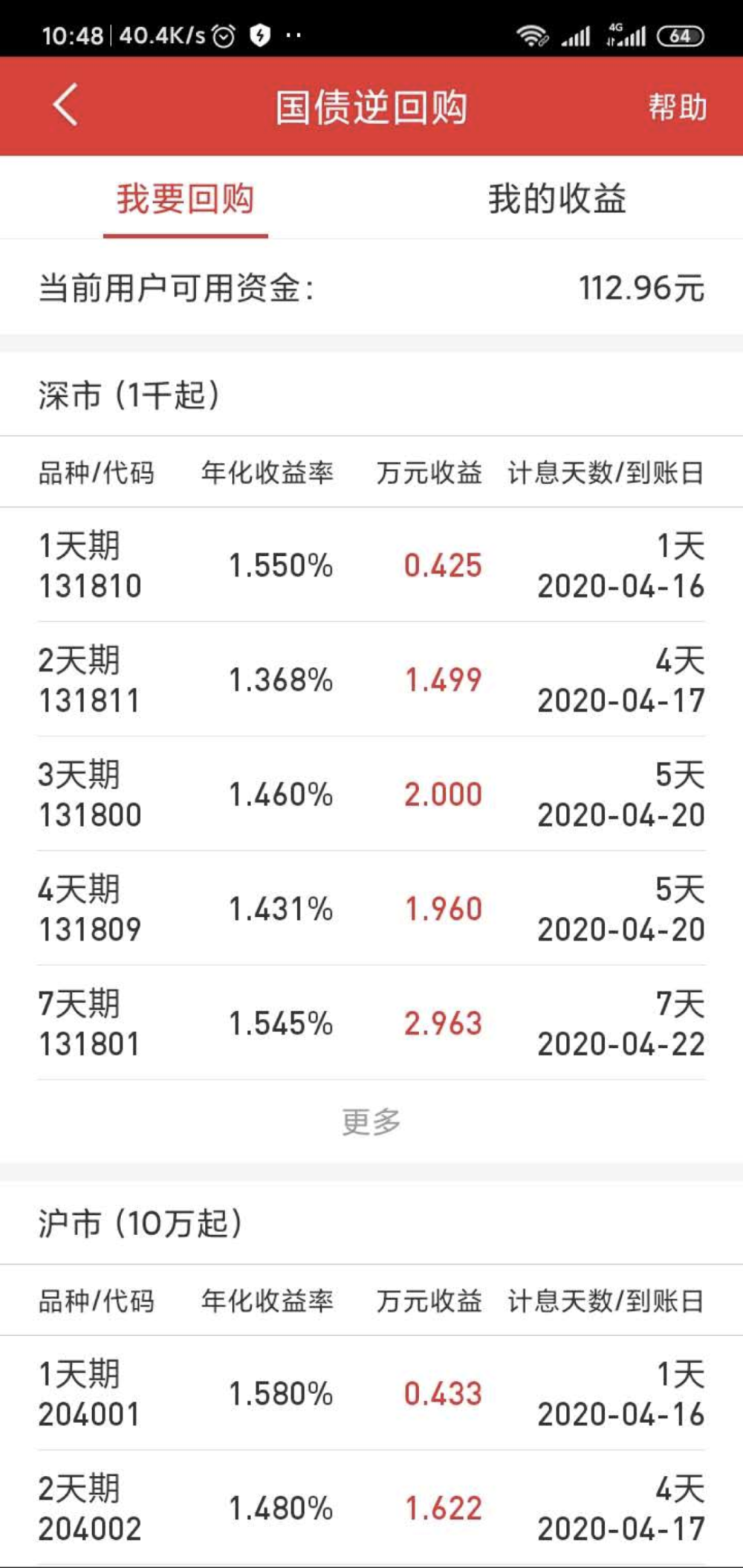Open 帮助 help page

coord(677,107)
